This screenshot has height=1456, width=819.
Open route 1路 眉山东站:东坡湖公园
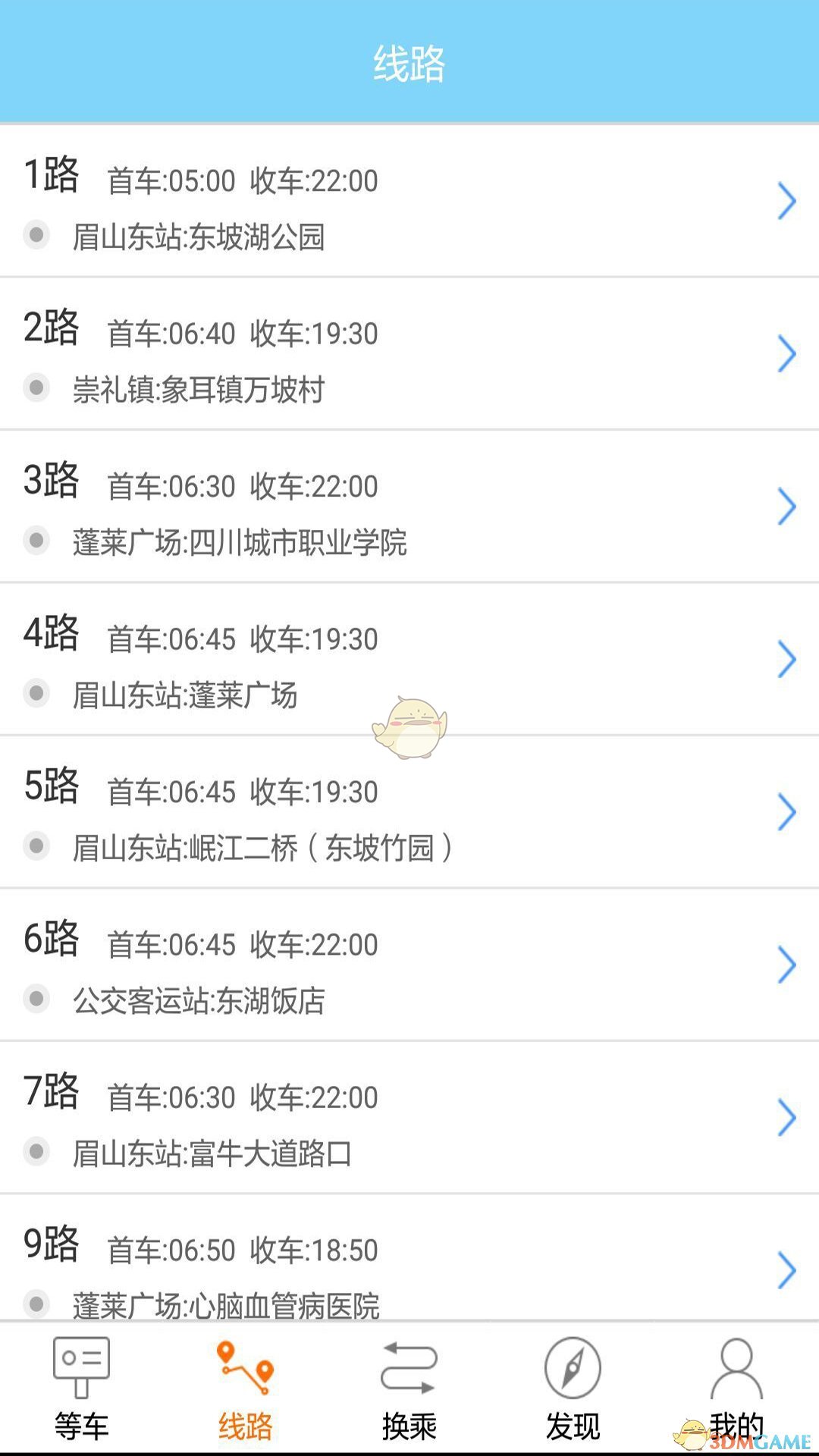click(x=409, y=202)
